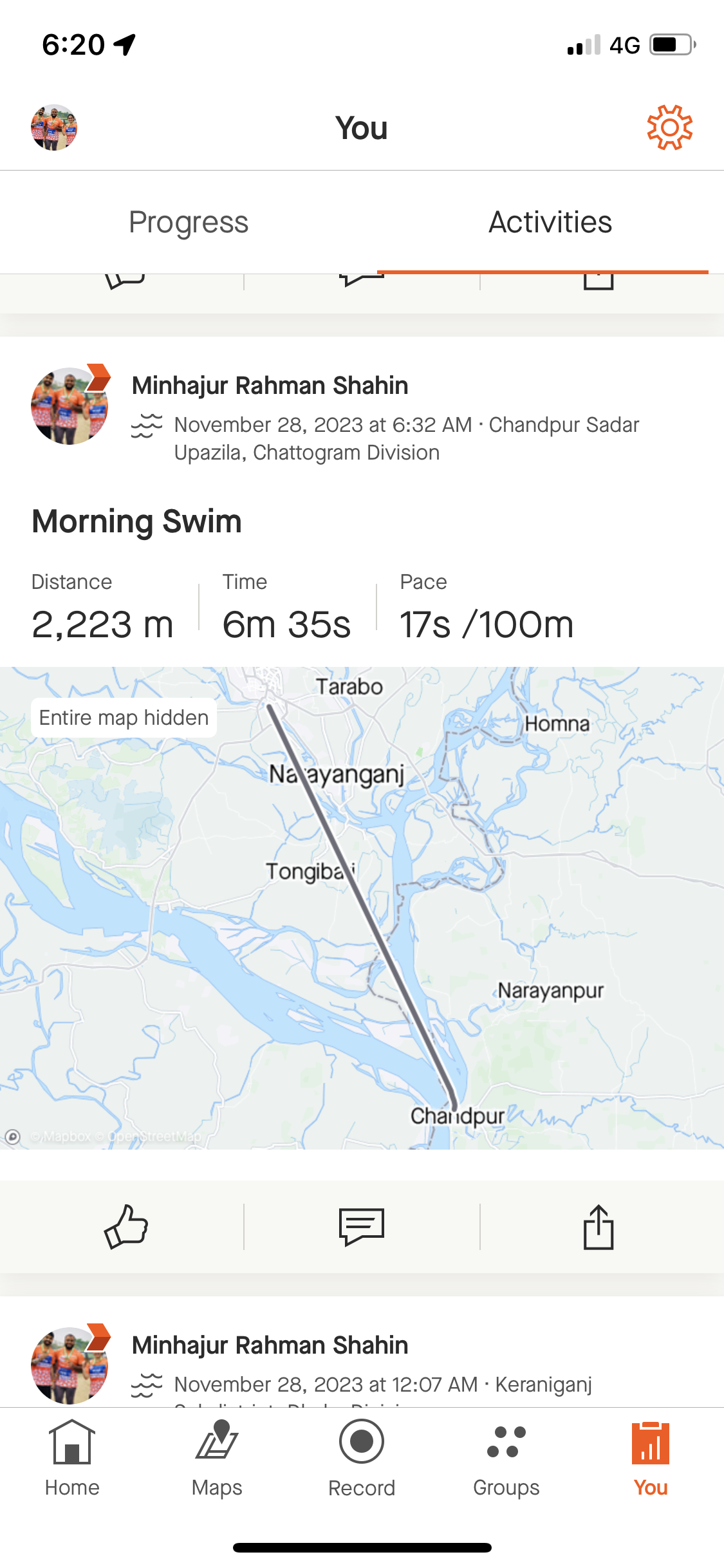Share the Morning Swim activity

(x=599, y=1227)
